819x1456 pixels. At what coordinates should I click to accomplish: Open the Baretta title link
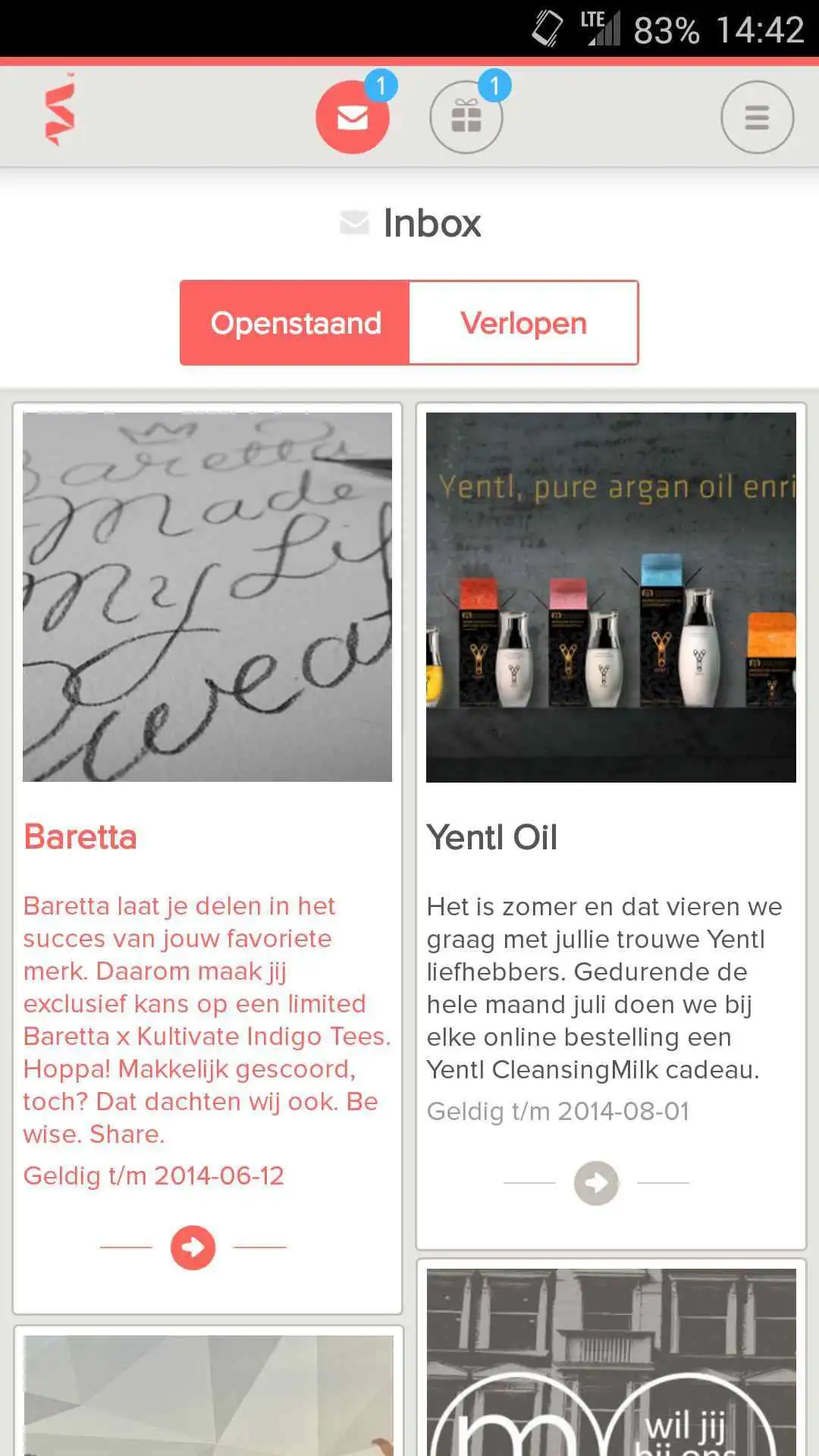(x=80, y=837)
